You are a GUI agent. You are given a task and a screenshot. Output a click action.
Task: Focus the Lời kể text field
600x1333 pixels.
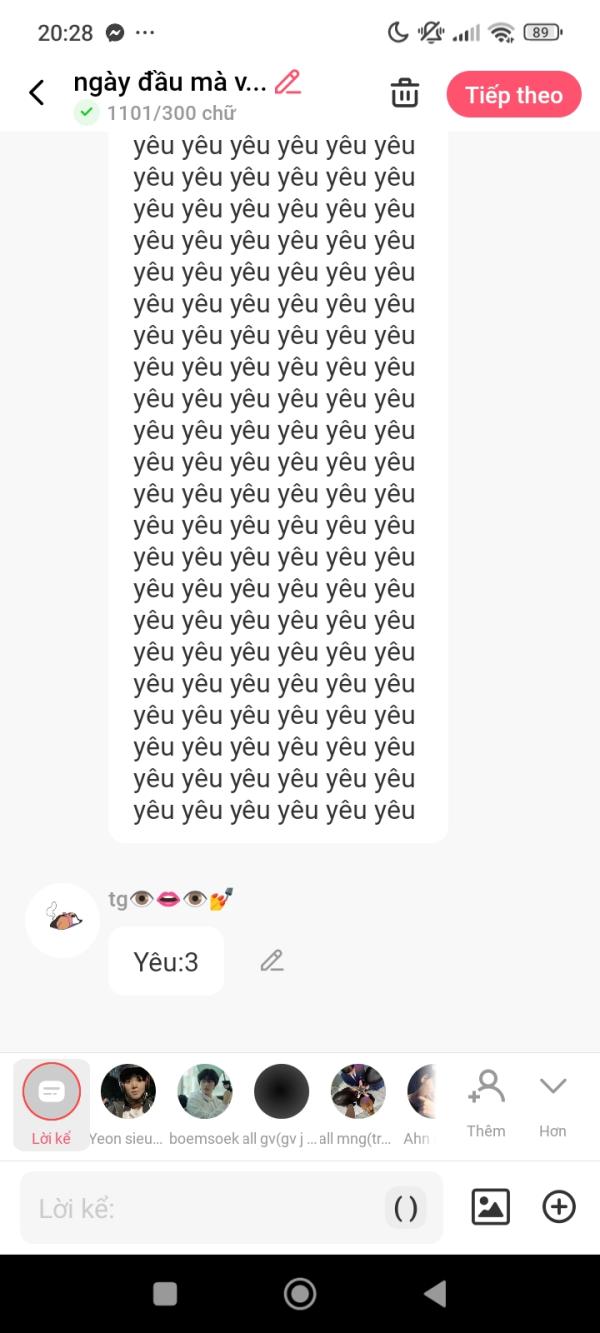(x=200, y=1208)
